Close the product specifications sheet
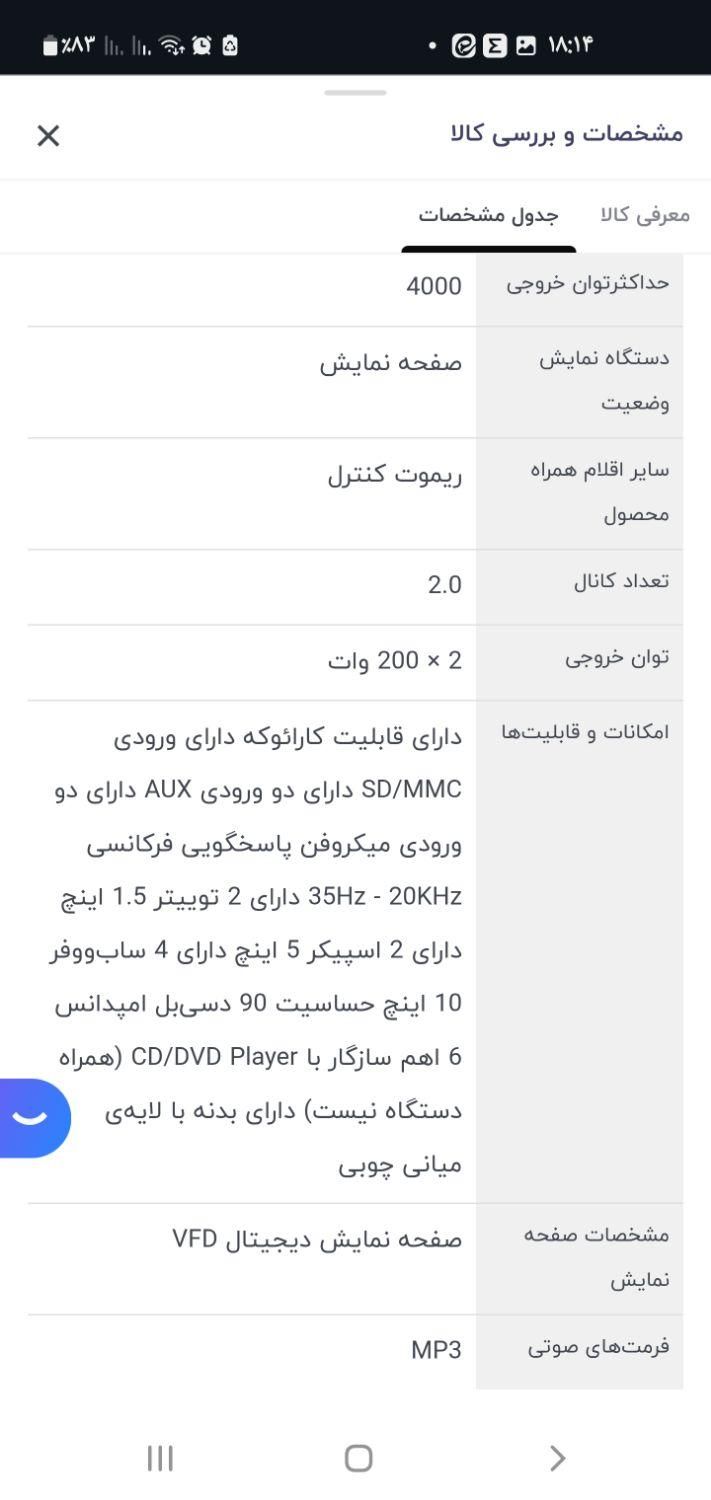The height and width of the screenshot is (1500, 711). pos(48,136)
